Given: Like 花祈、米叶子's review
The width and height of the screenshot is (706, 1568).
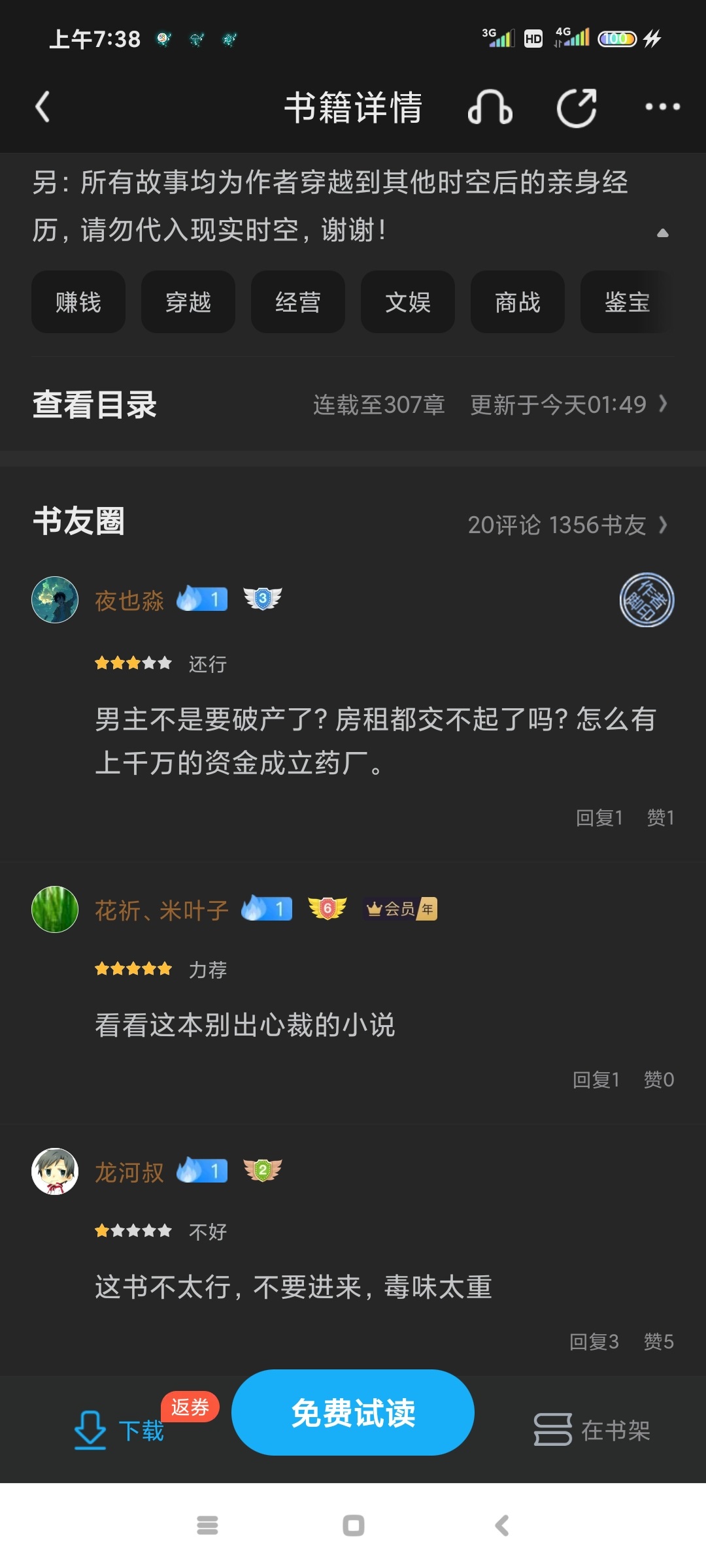Looking at the screenshot, I should coord(658,1079).
